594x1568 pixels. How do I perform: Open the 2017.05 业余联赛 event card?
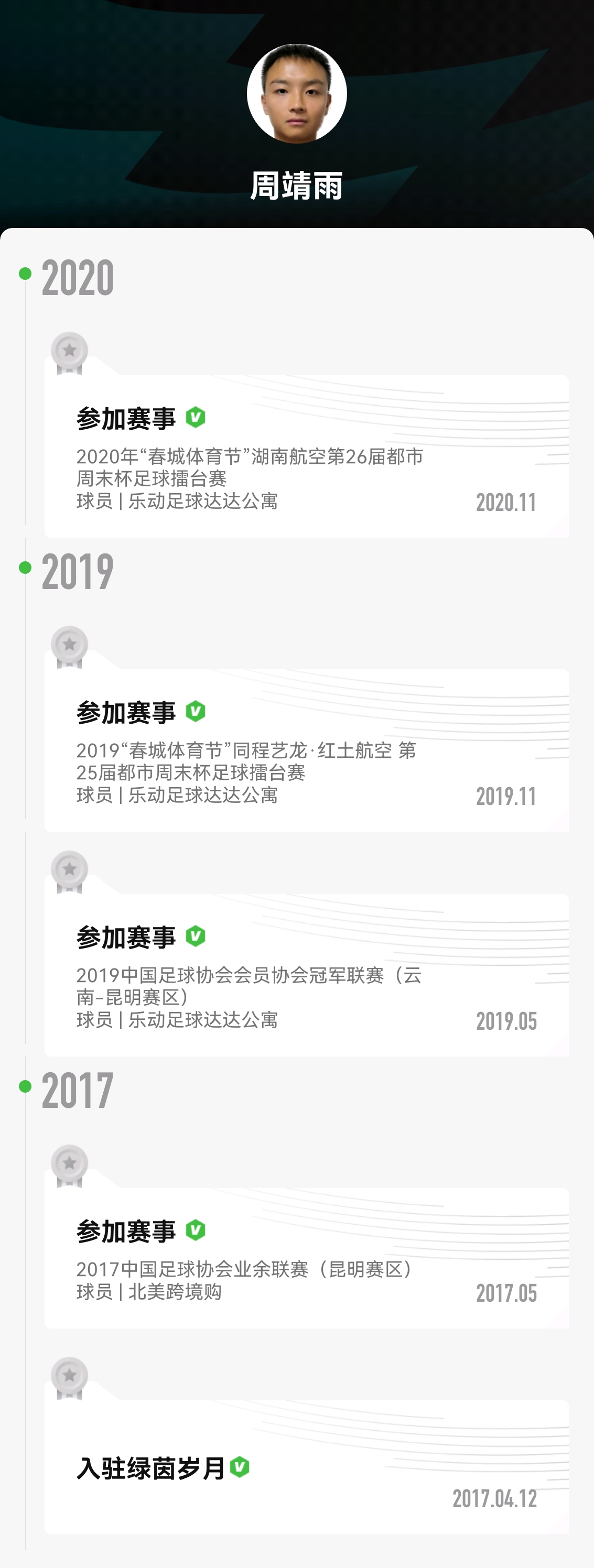(307, 1258)
